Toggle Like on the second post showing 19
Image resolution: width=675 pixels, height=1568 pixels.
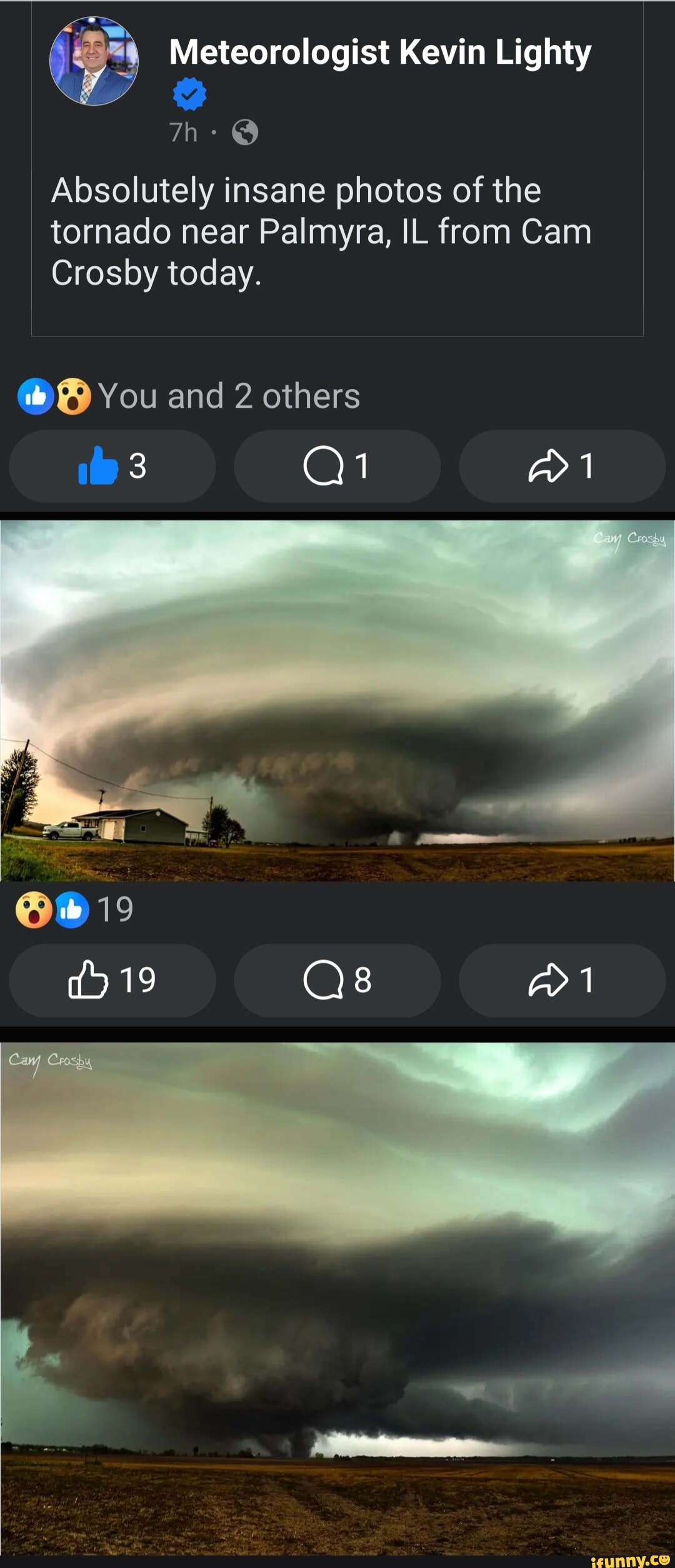coord(112,981)
